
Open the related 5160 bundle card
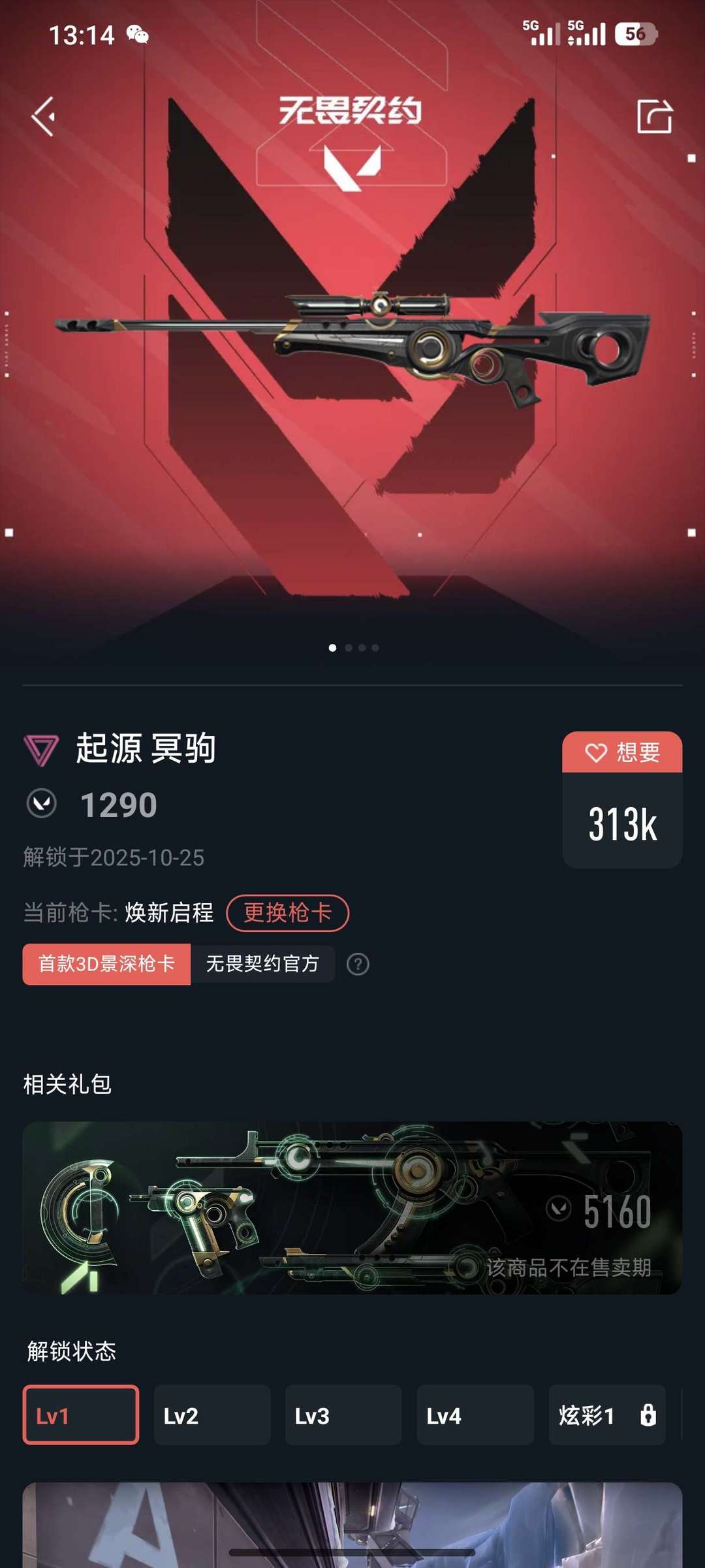[x=352, y=1208]
